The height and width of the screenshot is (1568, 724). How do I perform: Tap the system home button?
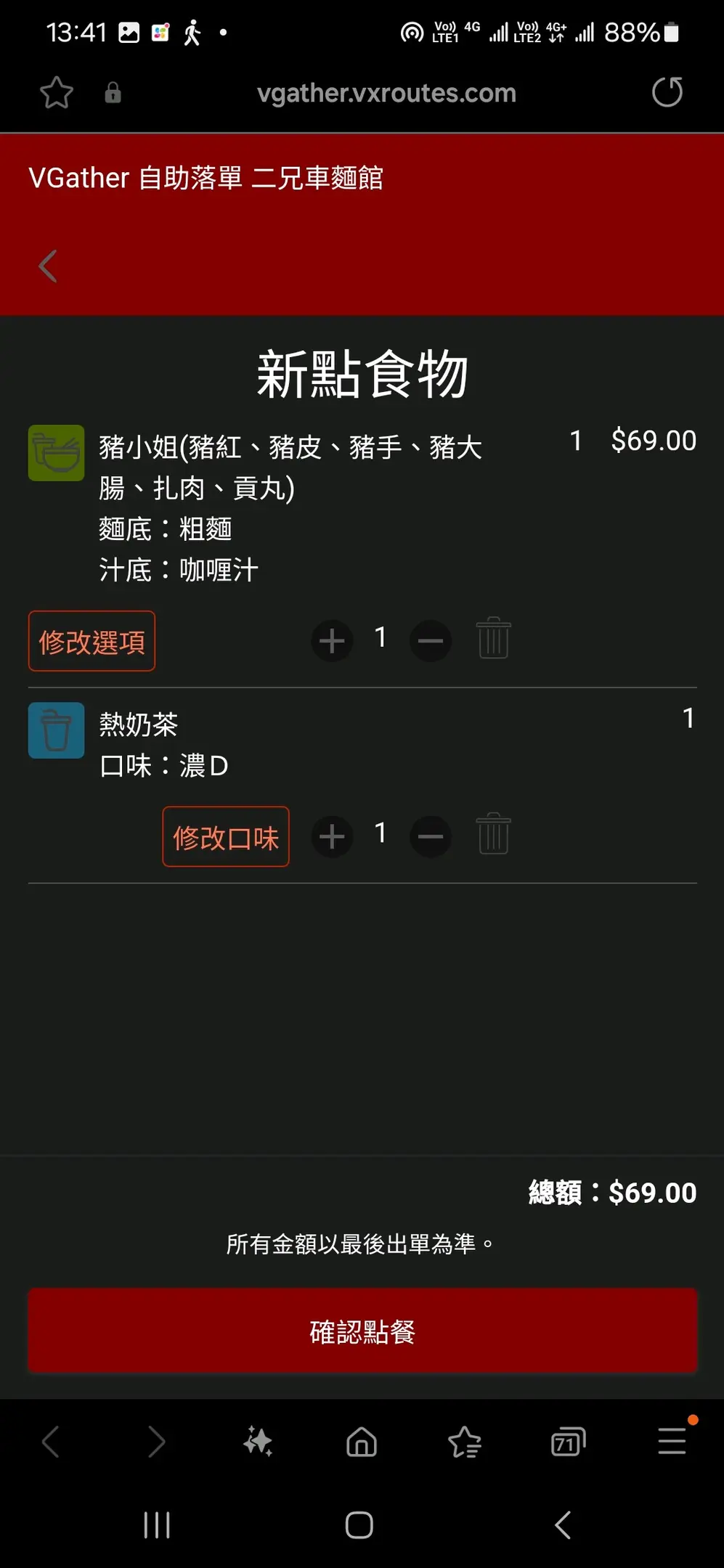[x=359, y=1524]
